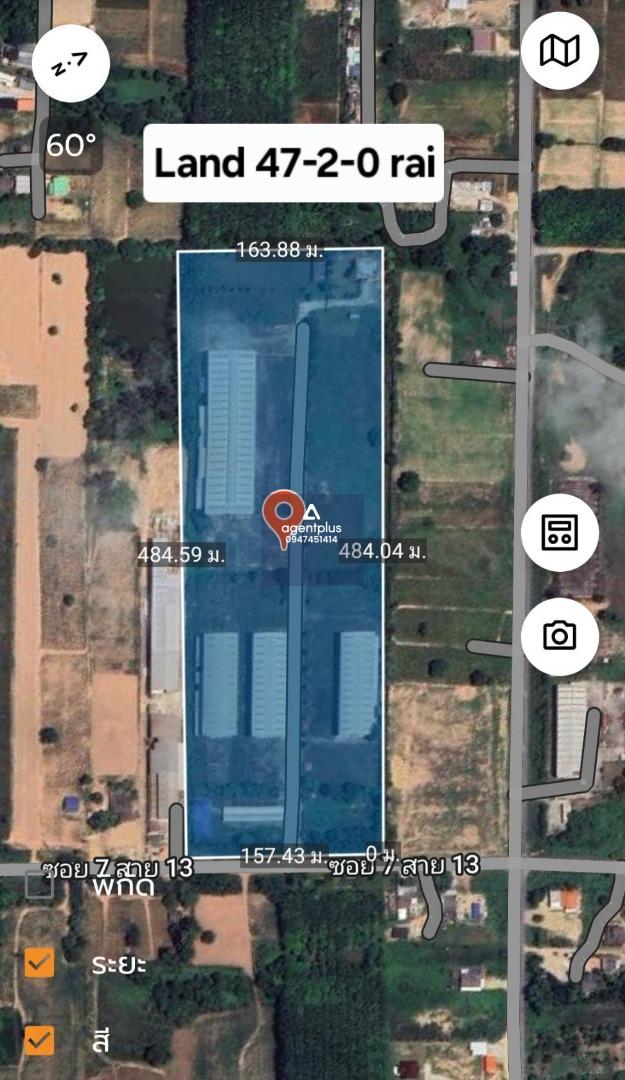Uncheck the สี checkbox

pos(39,1041)
